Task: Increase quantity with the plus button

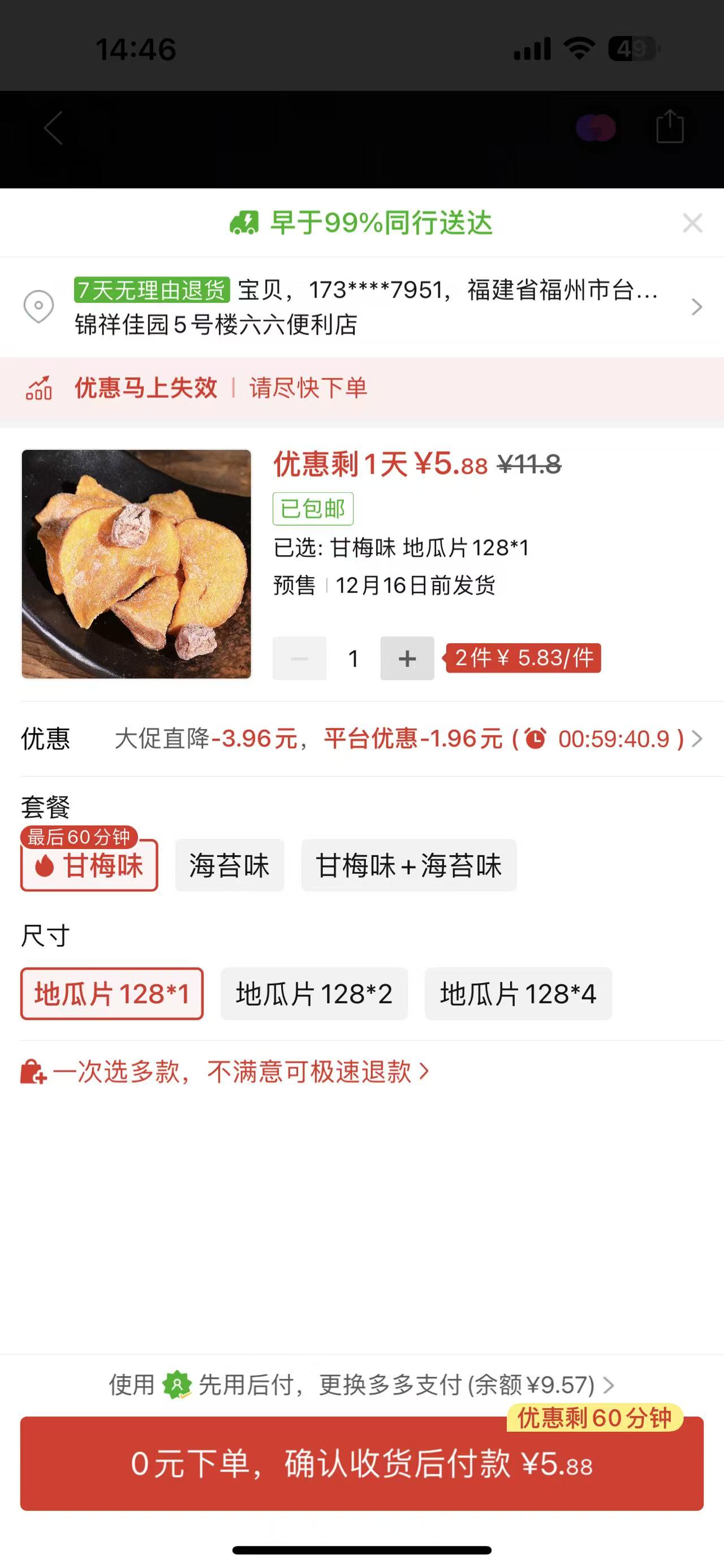Action: (407, 659)
